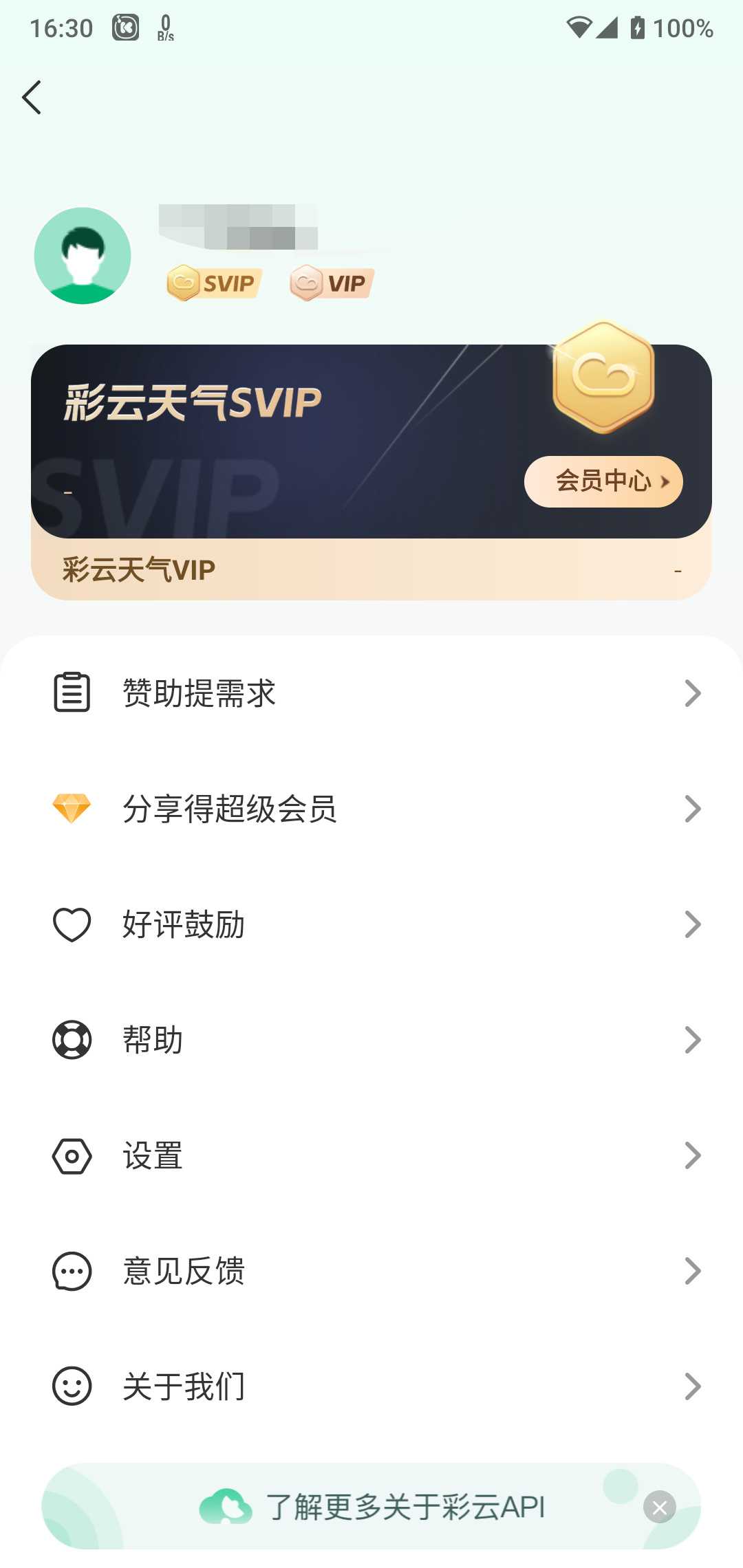This screenshot has height=1568, width=743.
Task: Open 设置
Action: (x=371, y=1155)
